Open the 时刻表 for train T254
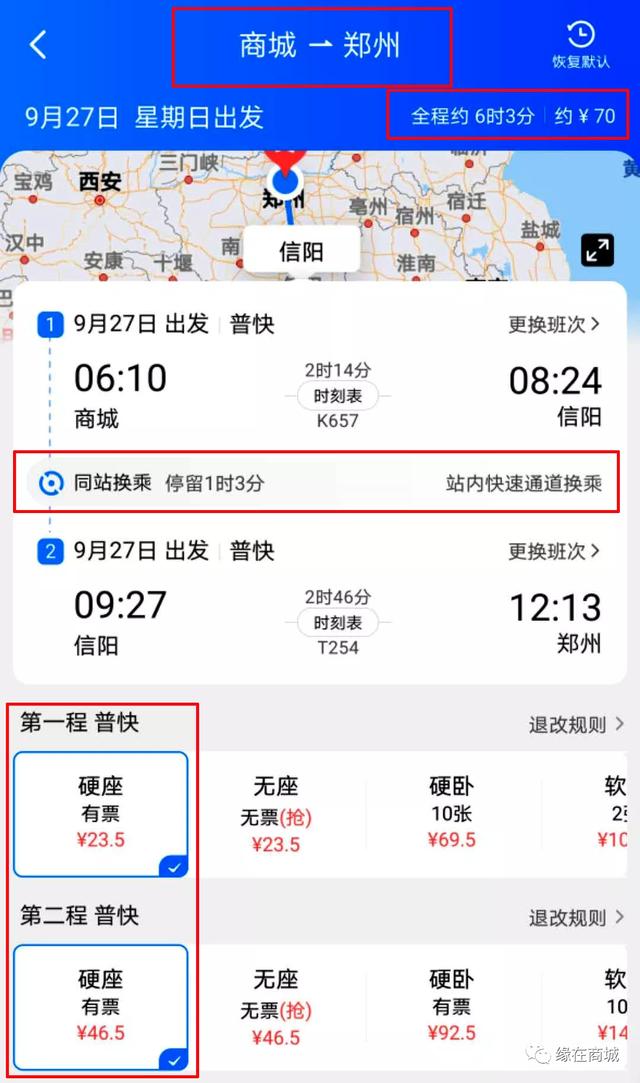This screenshot has height=1083, width=640. coord(337,623)
